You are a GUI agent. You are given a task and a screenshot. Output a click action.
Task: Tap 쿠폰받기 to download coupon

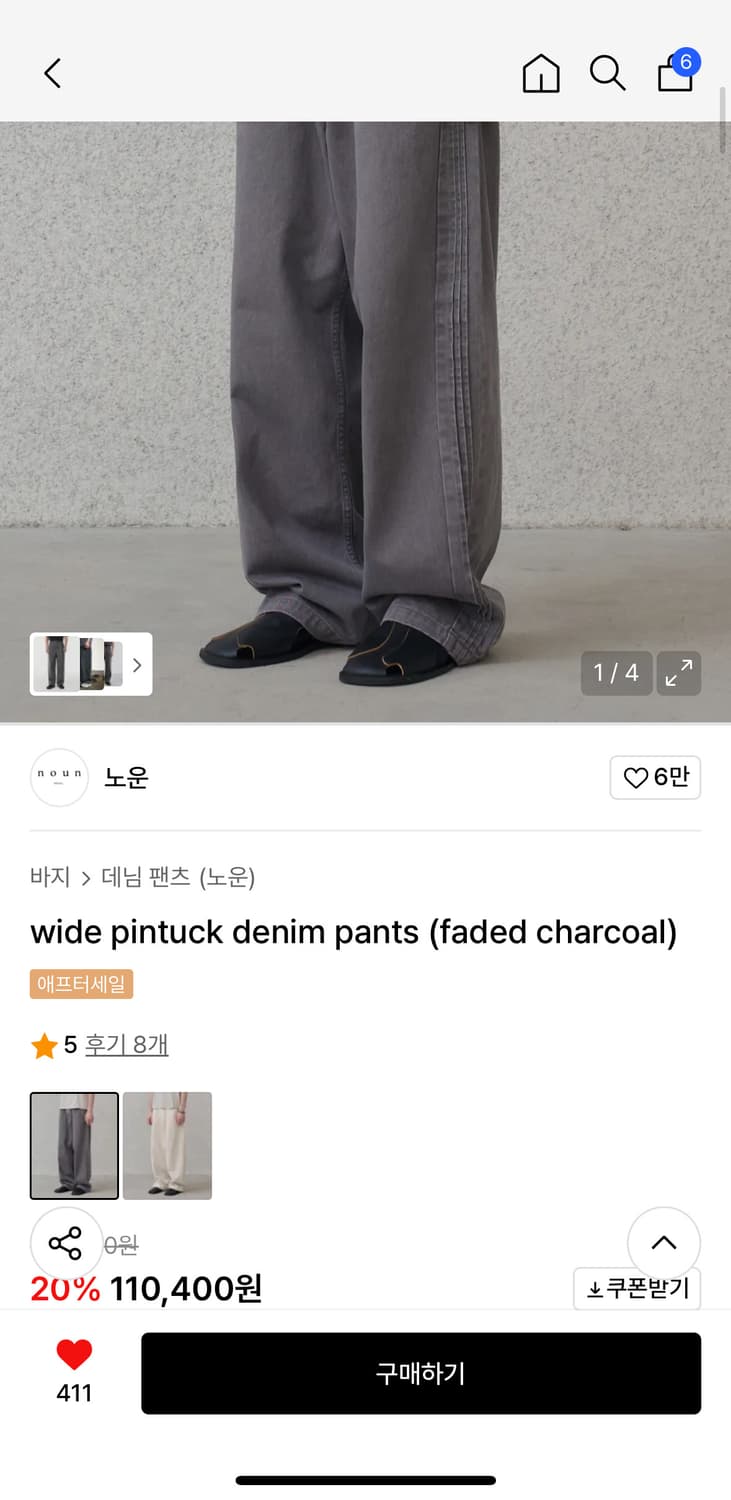[x=637, y=1289]
